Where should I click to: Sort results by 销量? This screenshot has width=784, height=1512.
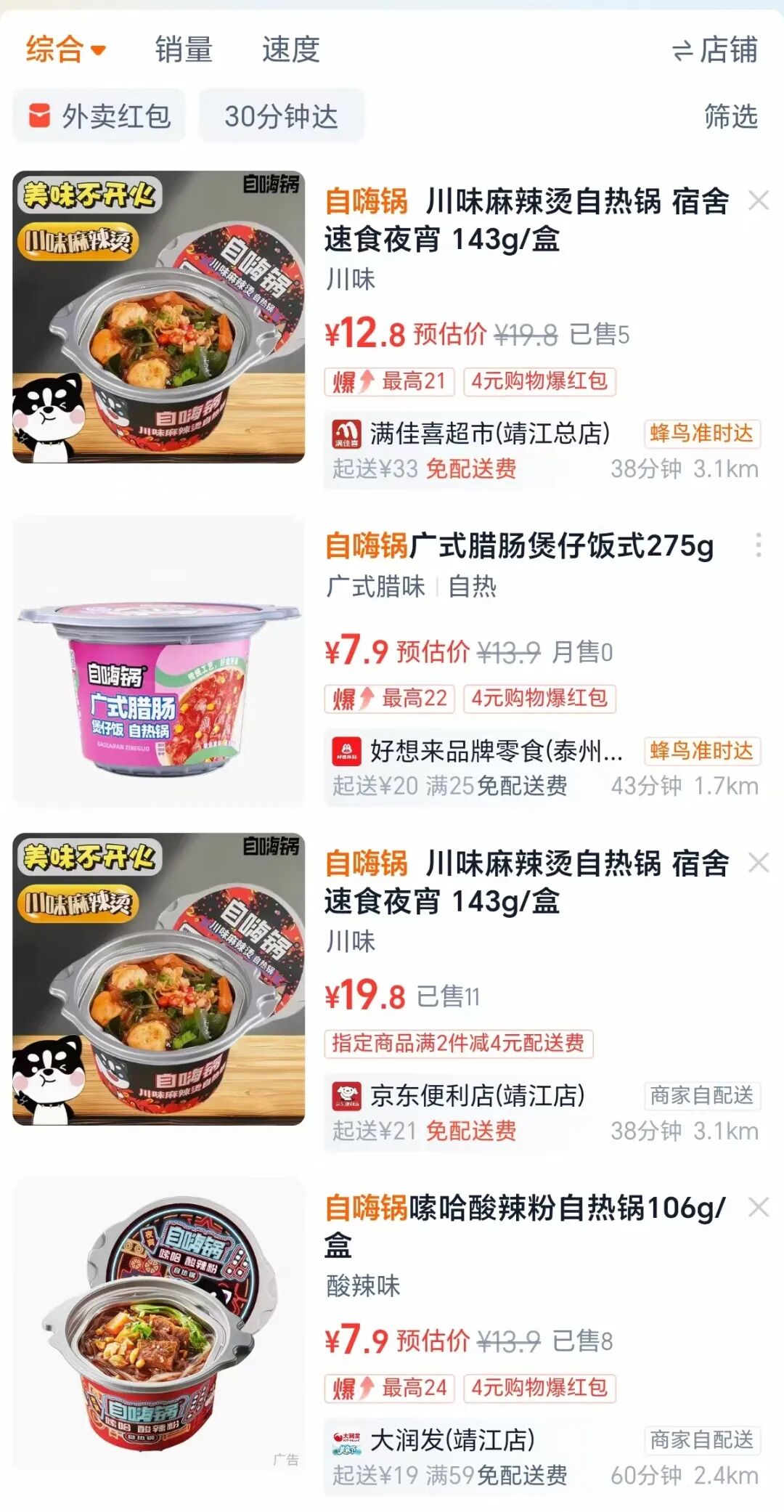click(184, 50)
